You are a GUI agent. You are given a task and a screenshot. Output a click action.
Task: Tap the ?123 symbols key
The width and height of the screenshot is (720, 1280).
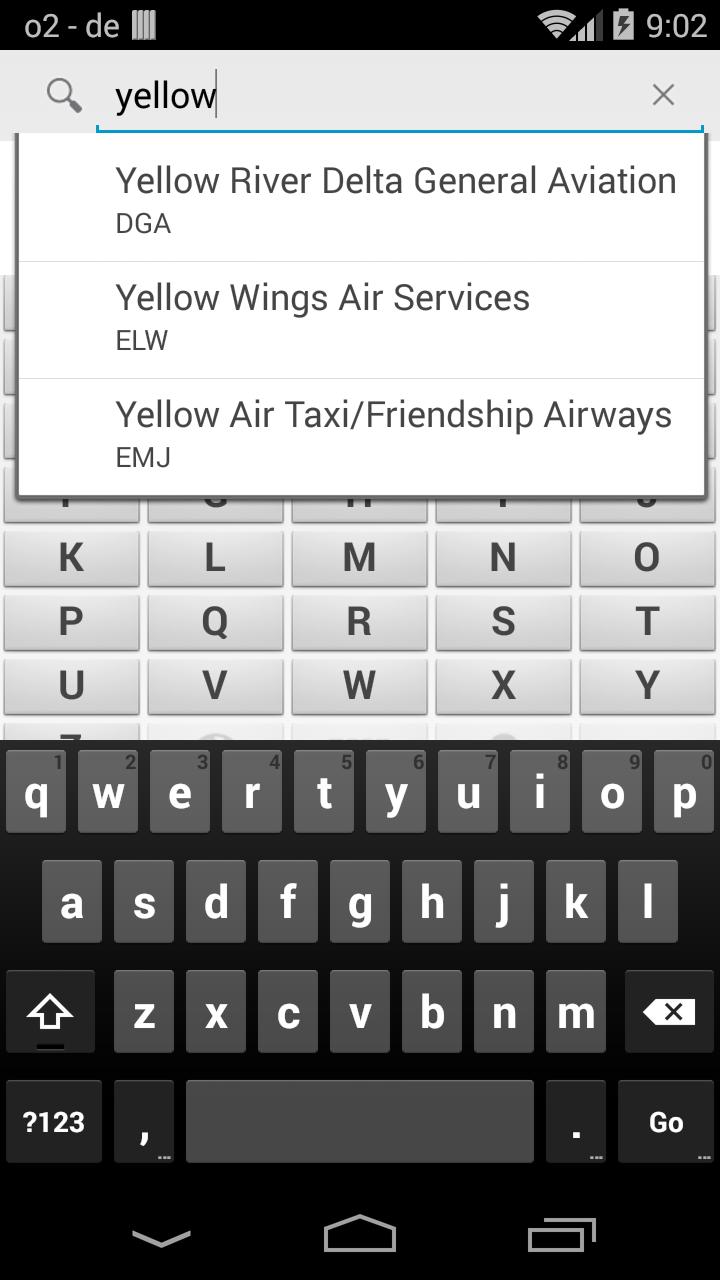[53, 1122]
